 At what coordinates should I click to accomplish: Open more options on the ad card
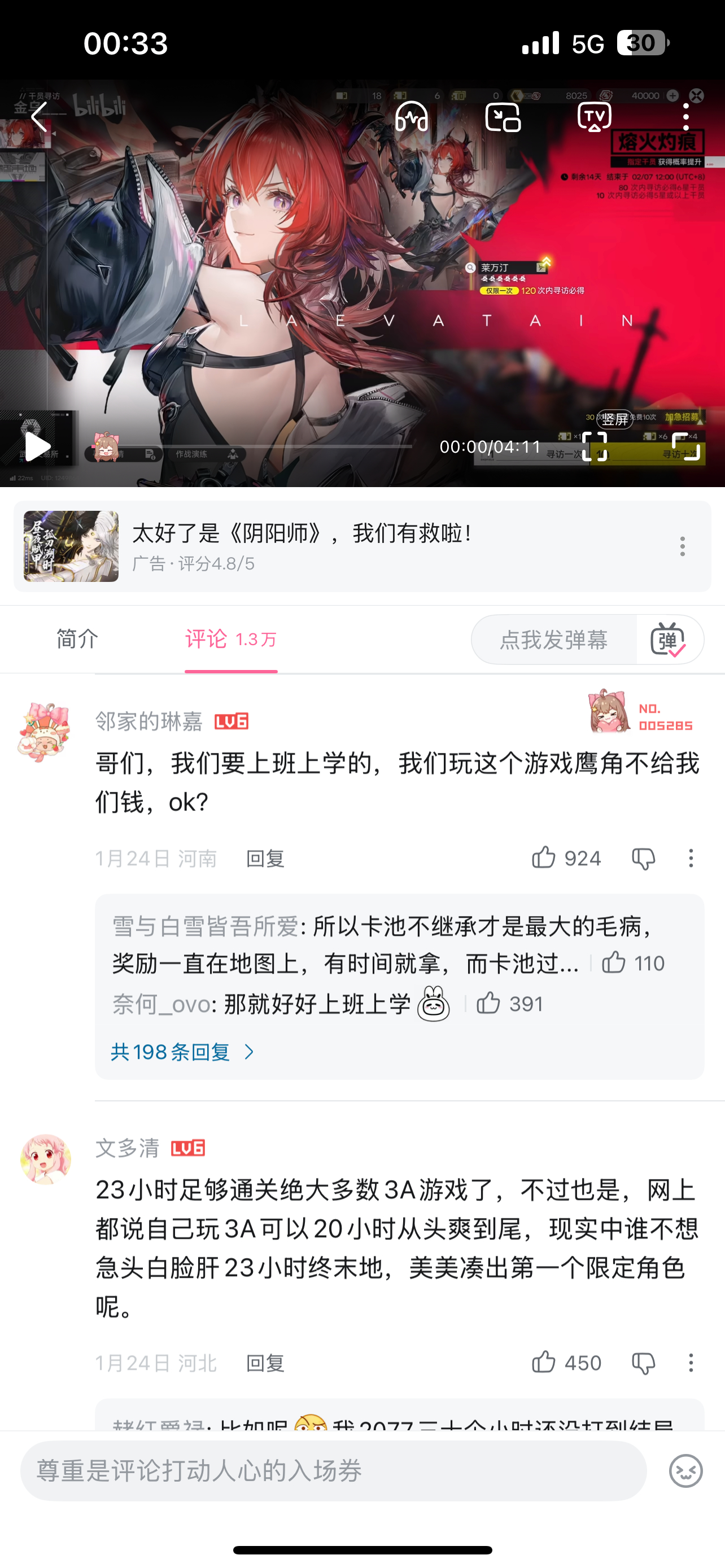point(683,546)
